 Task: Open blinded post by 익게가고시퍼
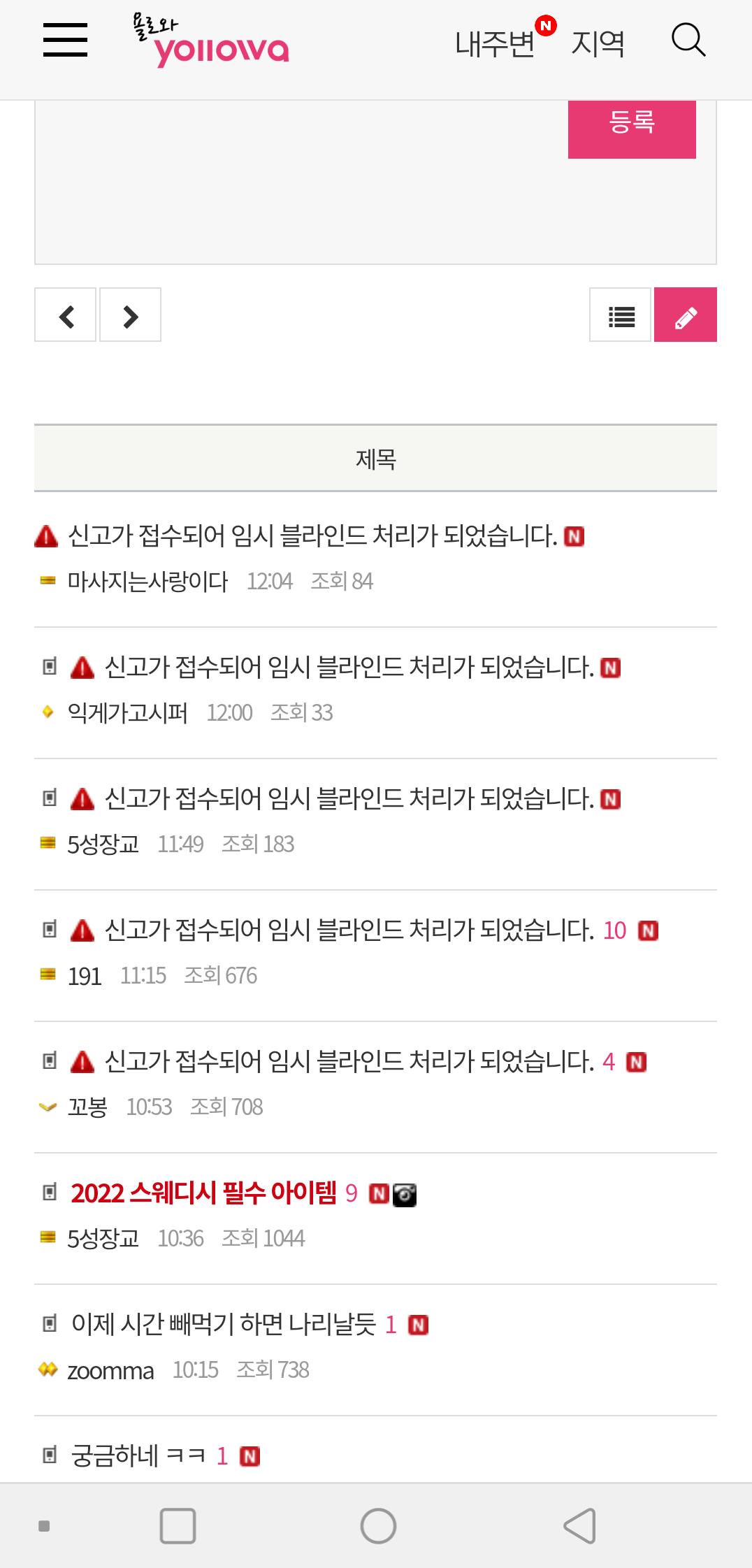pyautogui.click(x=349, y=668)
